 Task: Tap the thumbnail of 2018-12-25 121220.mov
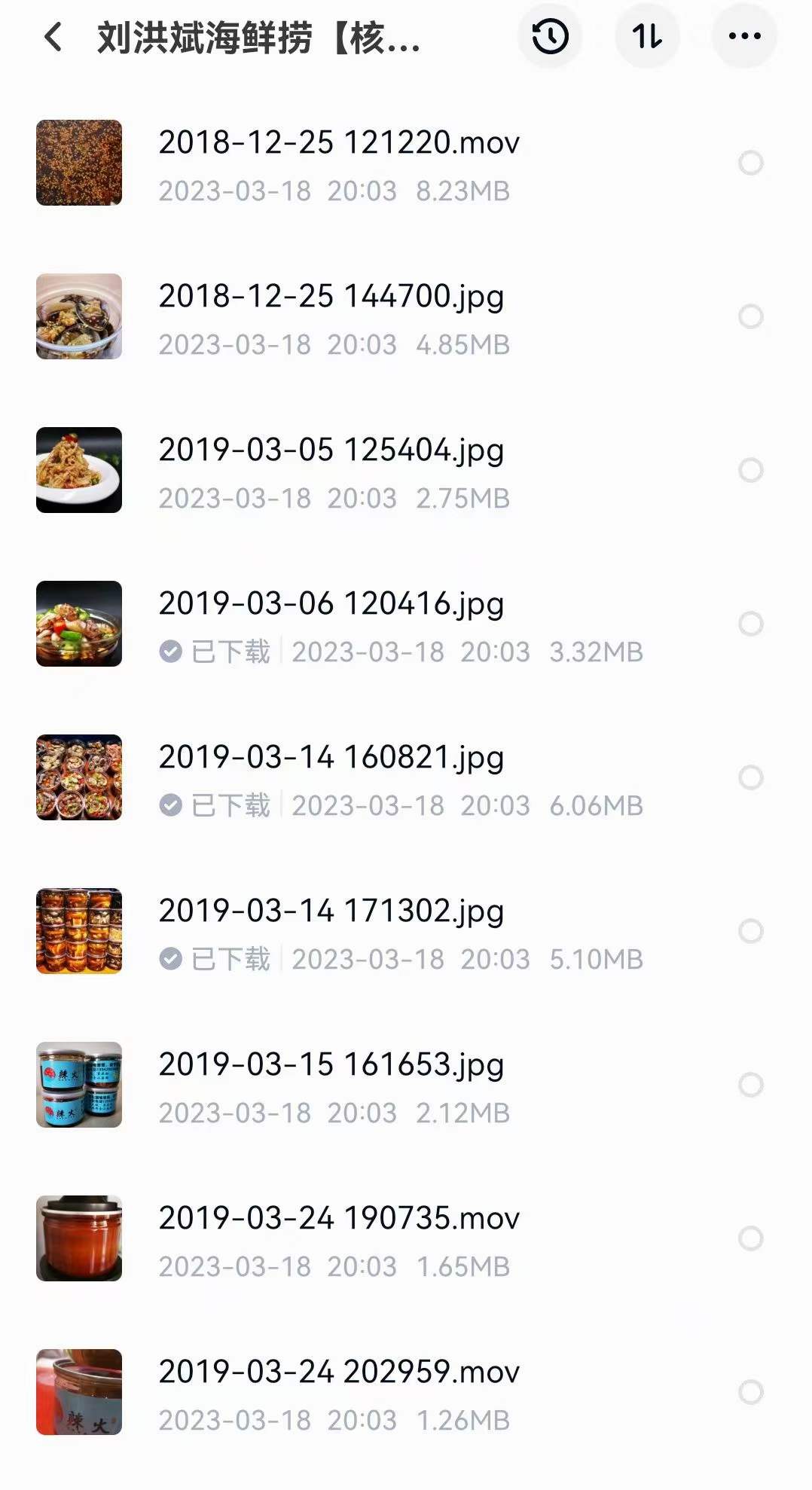78,162
